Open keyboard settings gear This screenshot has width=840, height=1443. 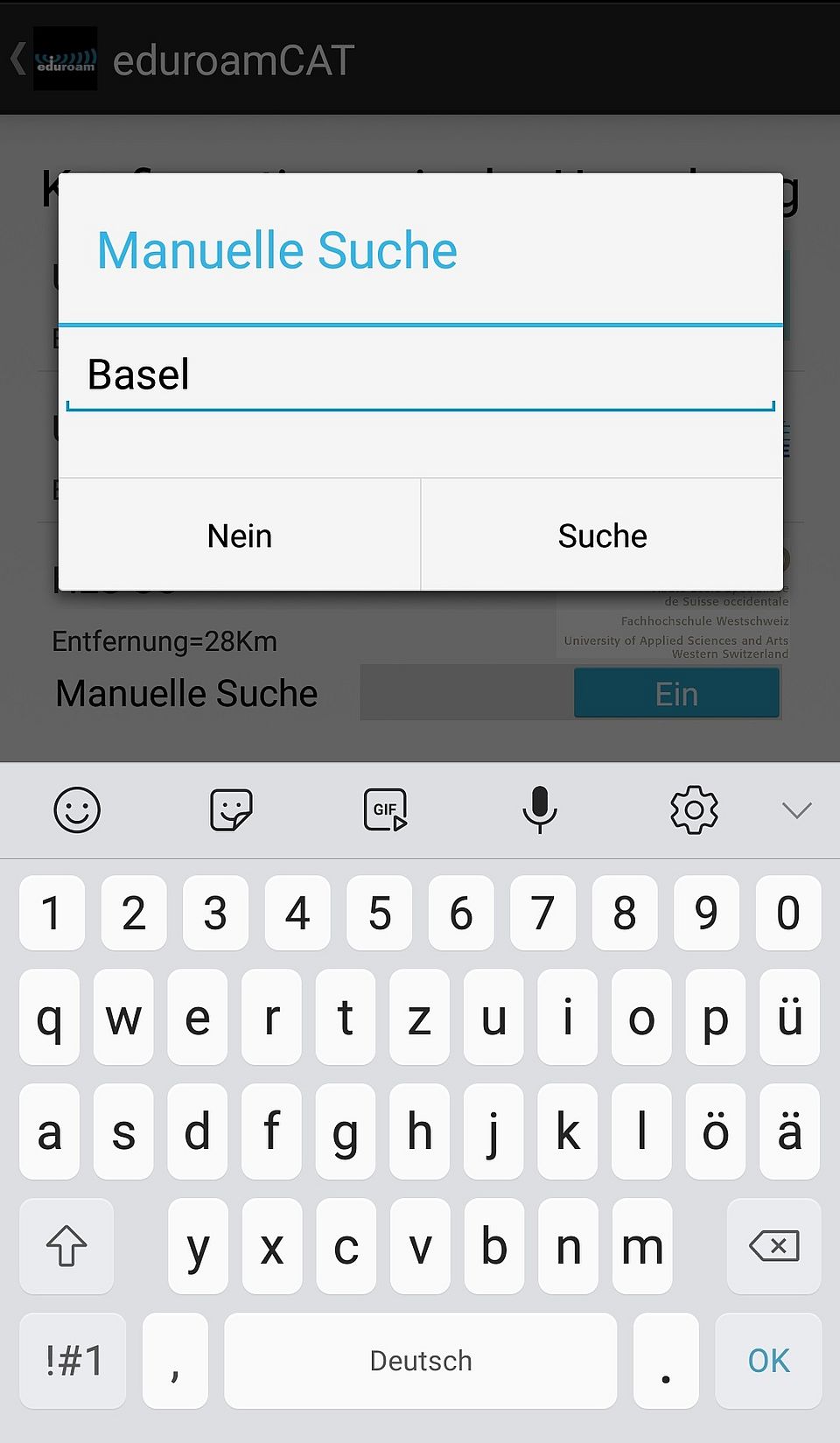(x=694, y=809)
